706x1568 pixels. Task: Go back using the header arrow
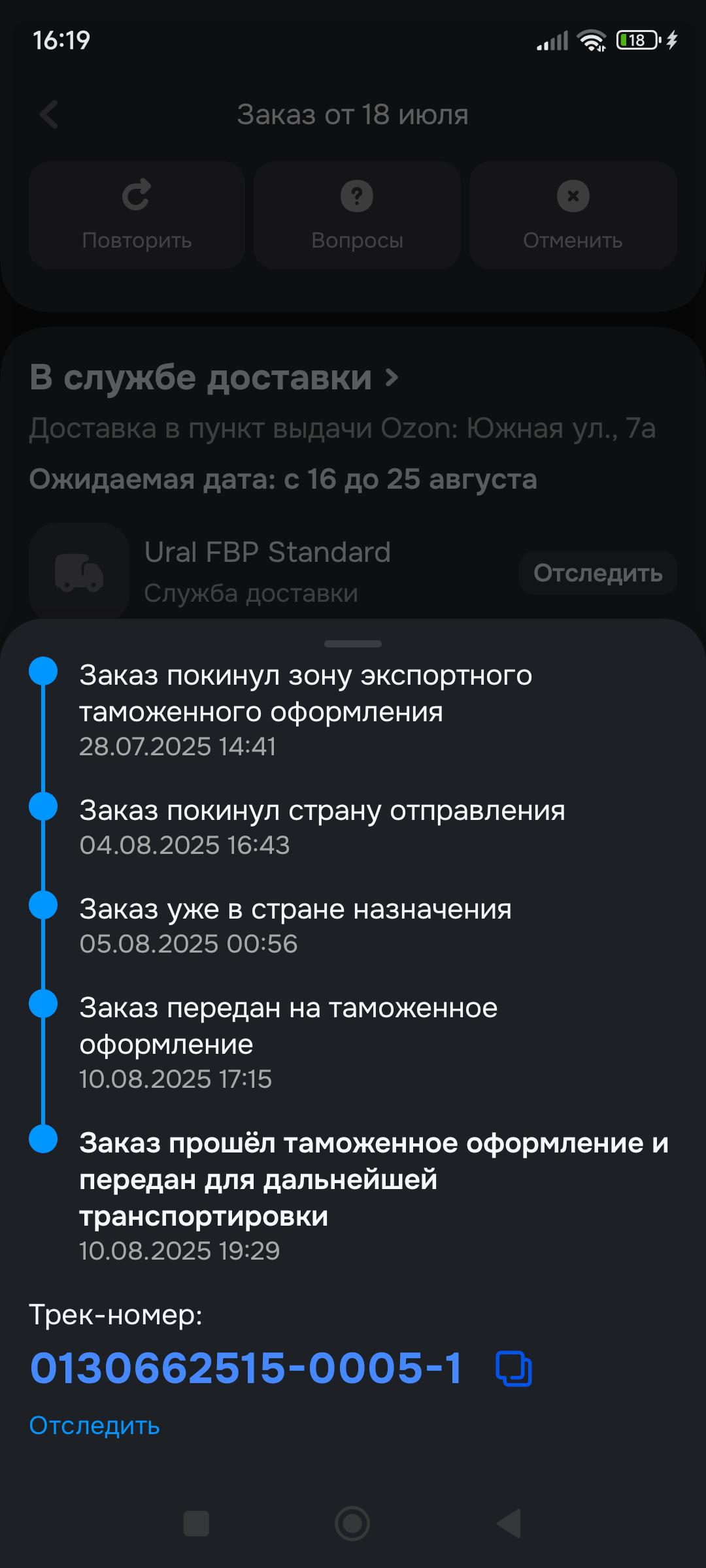[x=49, y=115]
